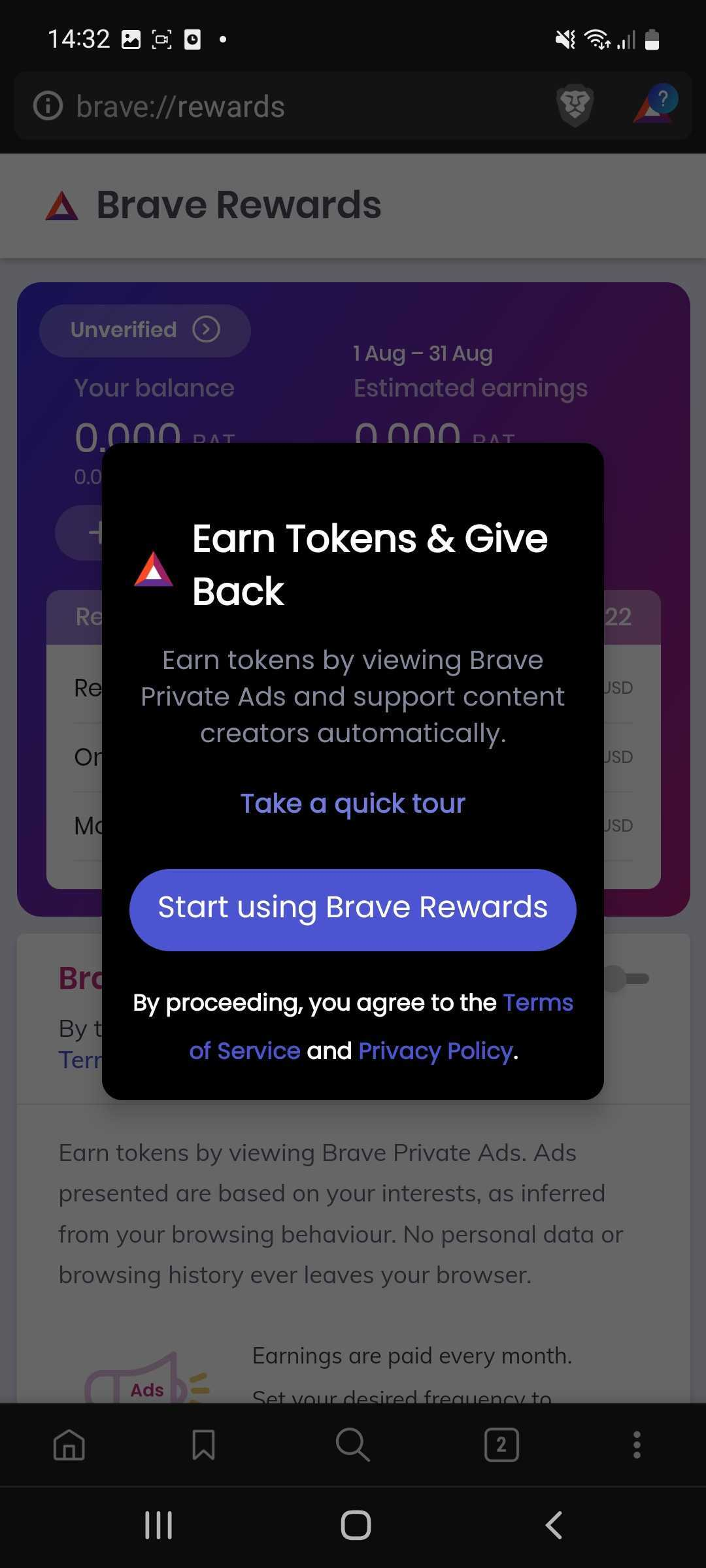Toggle the Brave Private Ads switch

629,979
